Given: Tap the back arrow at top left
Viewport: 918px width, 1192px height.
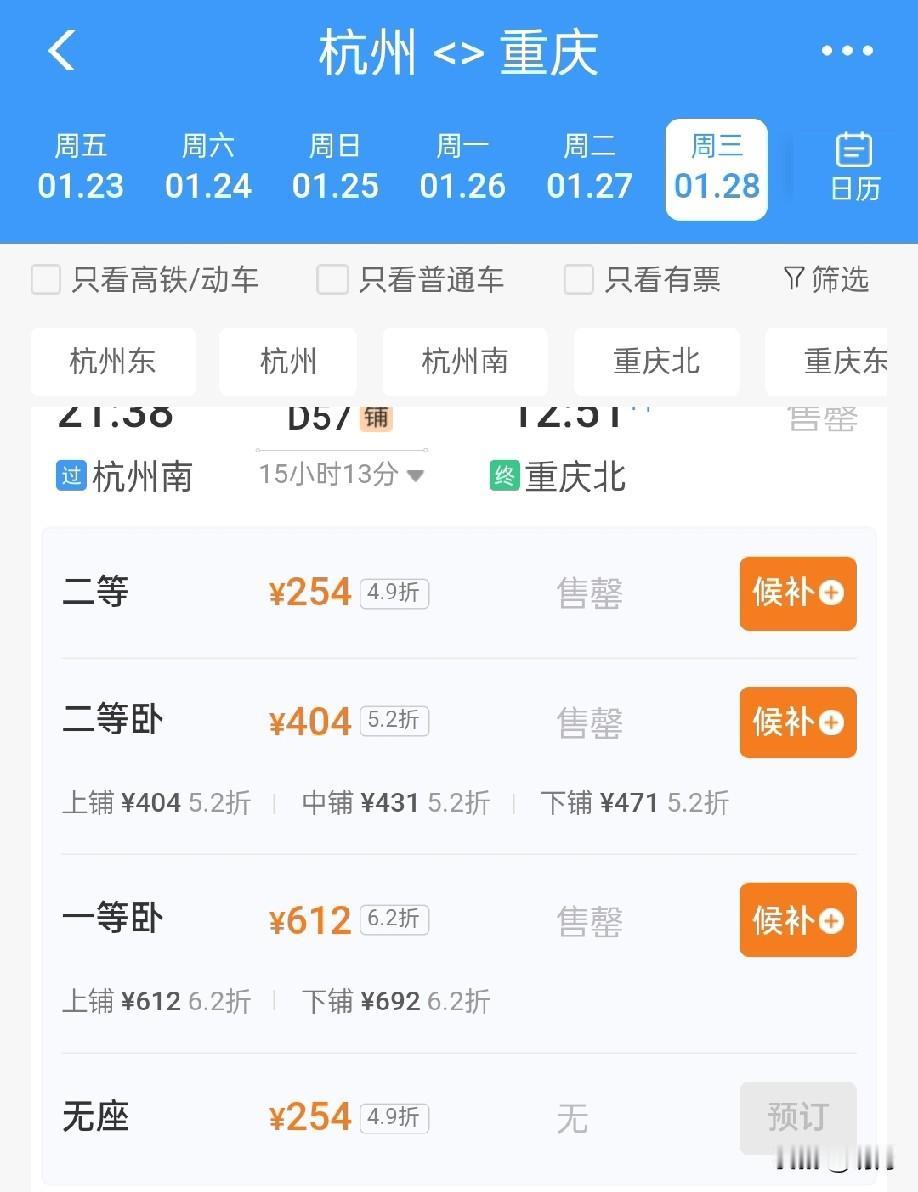Looking at the screenshot, I should 62,52.
